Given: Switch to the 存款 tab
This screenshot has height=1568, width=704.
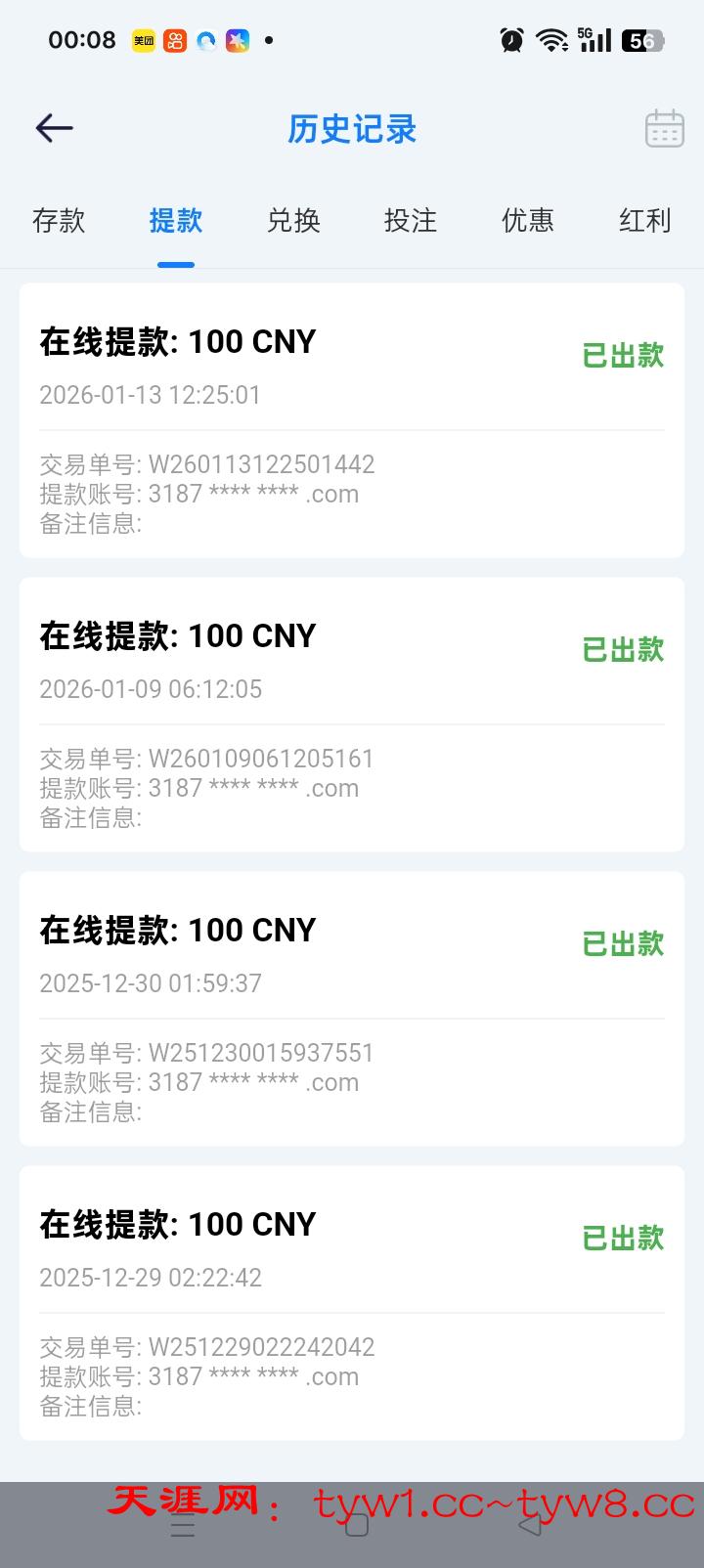Looking at the screenshot, I should [59, 221].
